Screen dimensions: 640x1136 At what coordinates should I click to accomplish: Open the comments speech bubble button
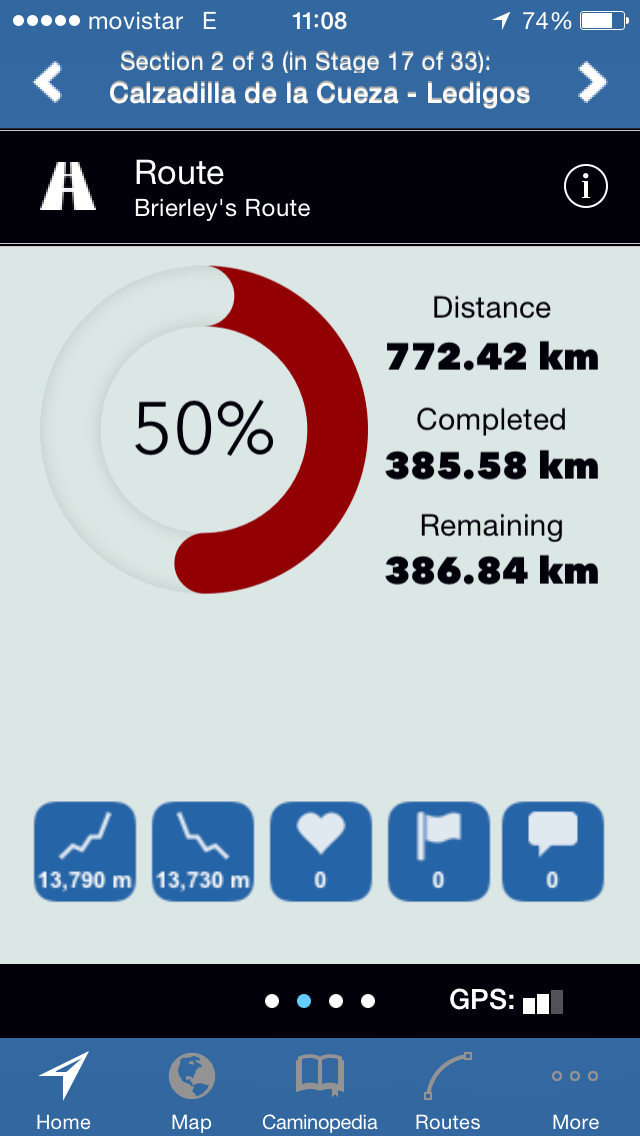click(x=553, y=851)
